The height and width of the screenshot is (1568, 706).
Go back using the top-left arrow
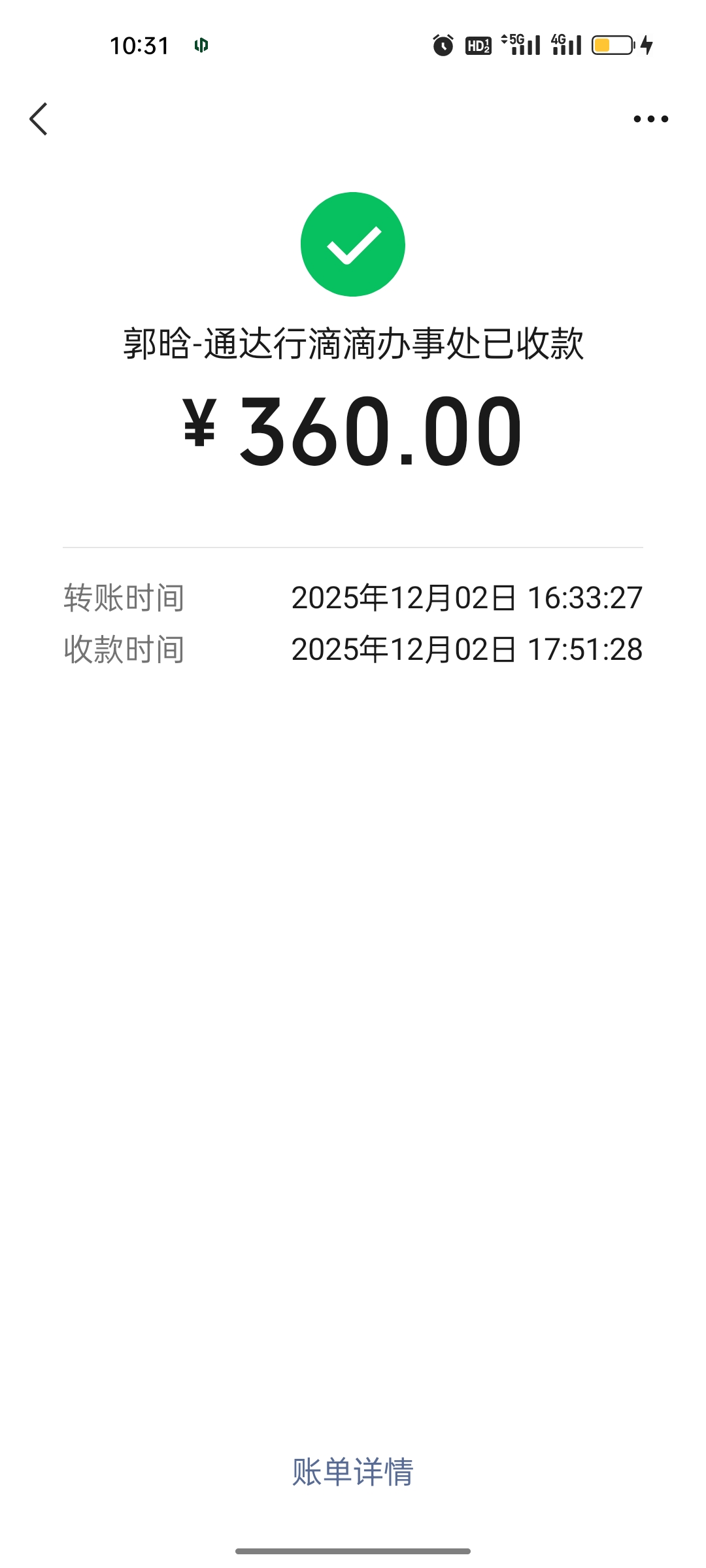coord(39,119)
